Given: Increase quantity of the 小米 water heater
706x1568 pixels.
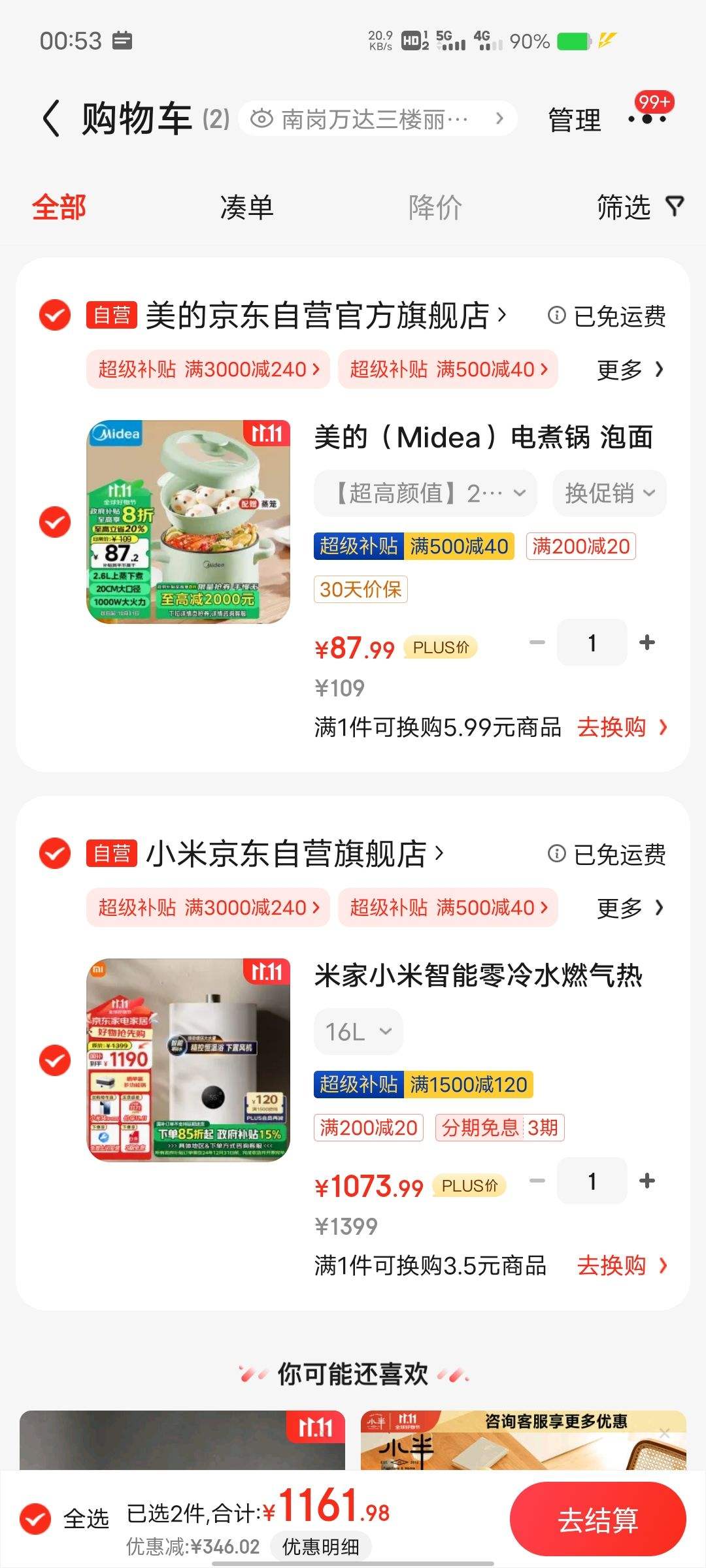Looking at the screenshot, I should [647, 1181].
